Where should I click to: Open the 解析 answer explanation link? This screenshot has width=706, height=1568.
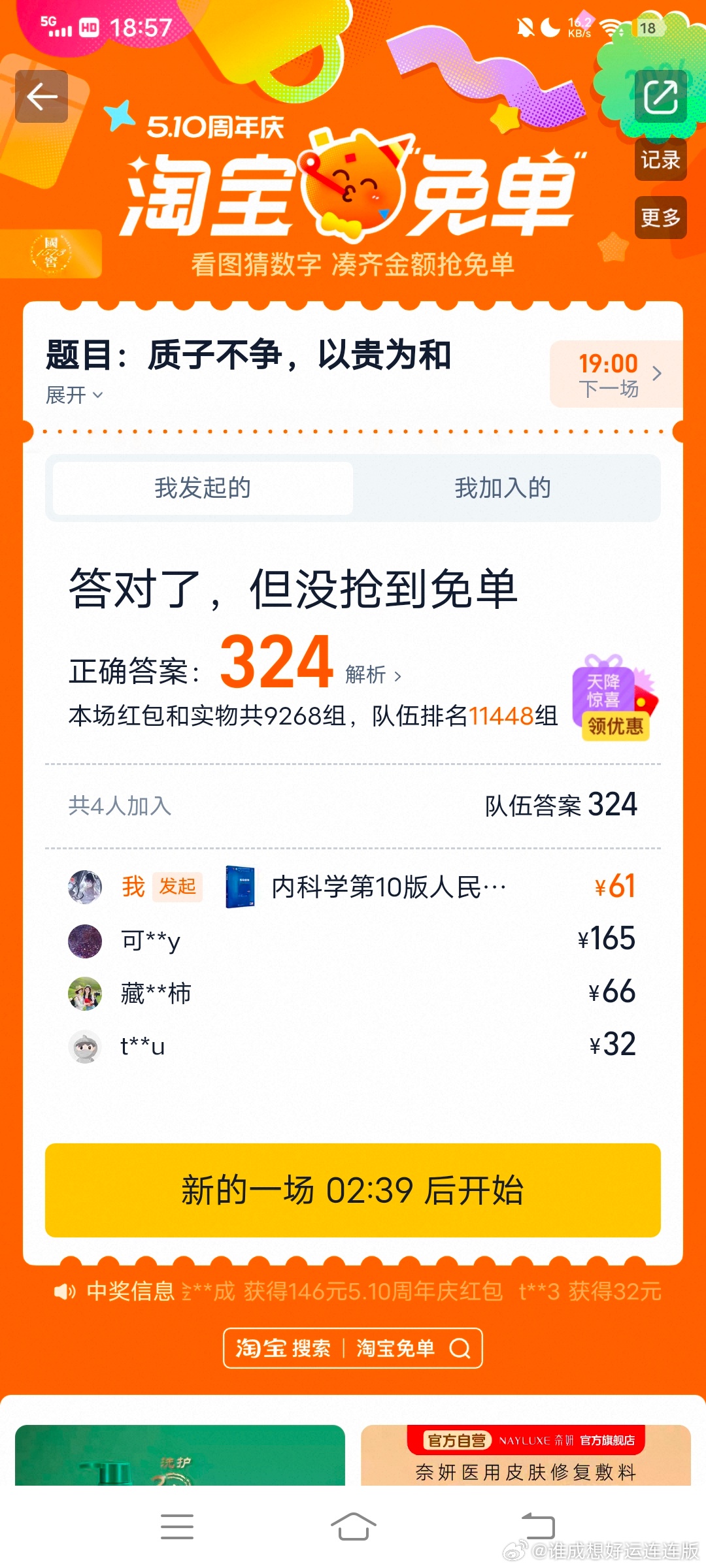pyautogui.click(x=373, y=675)
